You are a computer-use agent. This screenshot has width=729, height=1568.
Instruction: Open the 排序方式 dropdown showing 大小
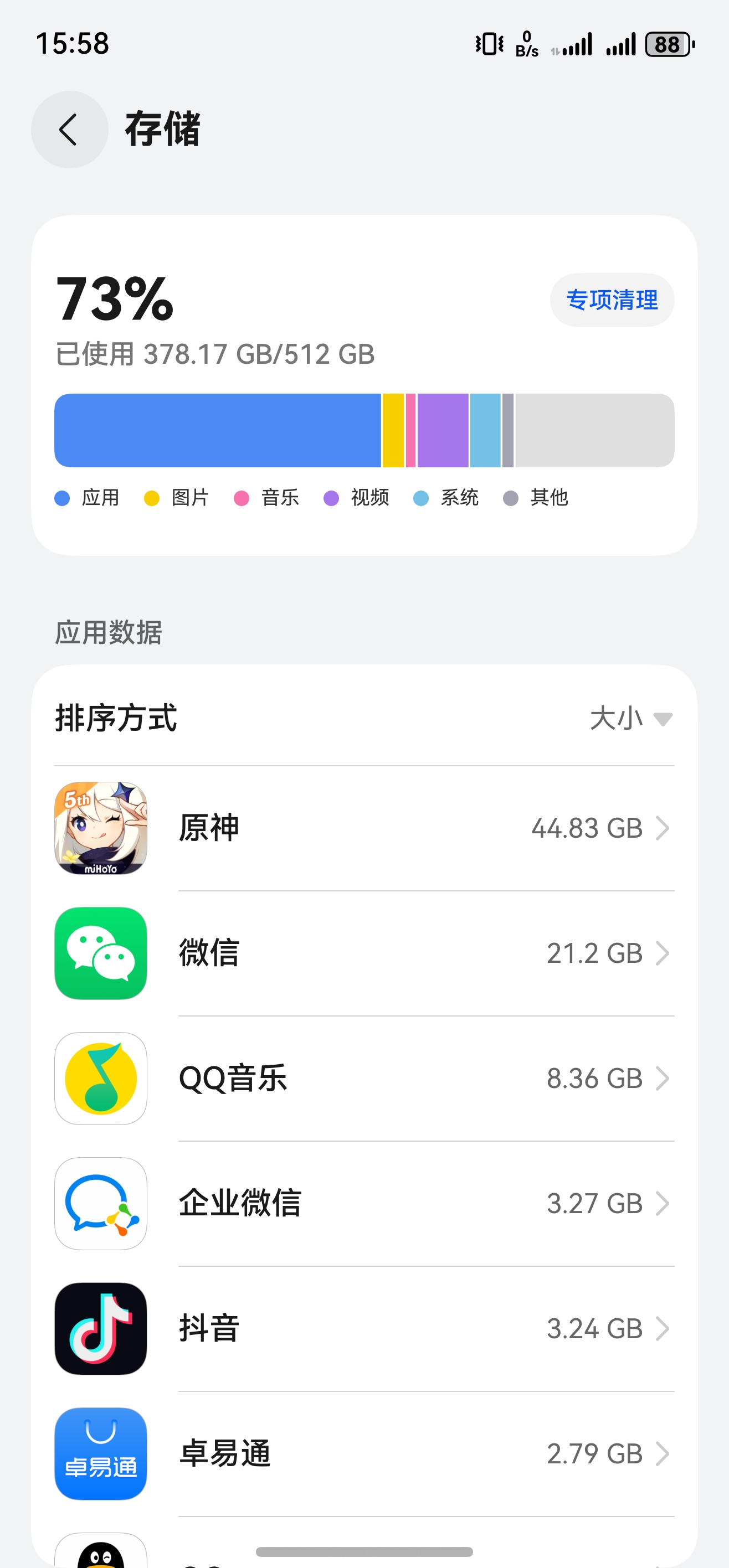coord(630,718)
